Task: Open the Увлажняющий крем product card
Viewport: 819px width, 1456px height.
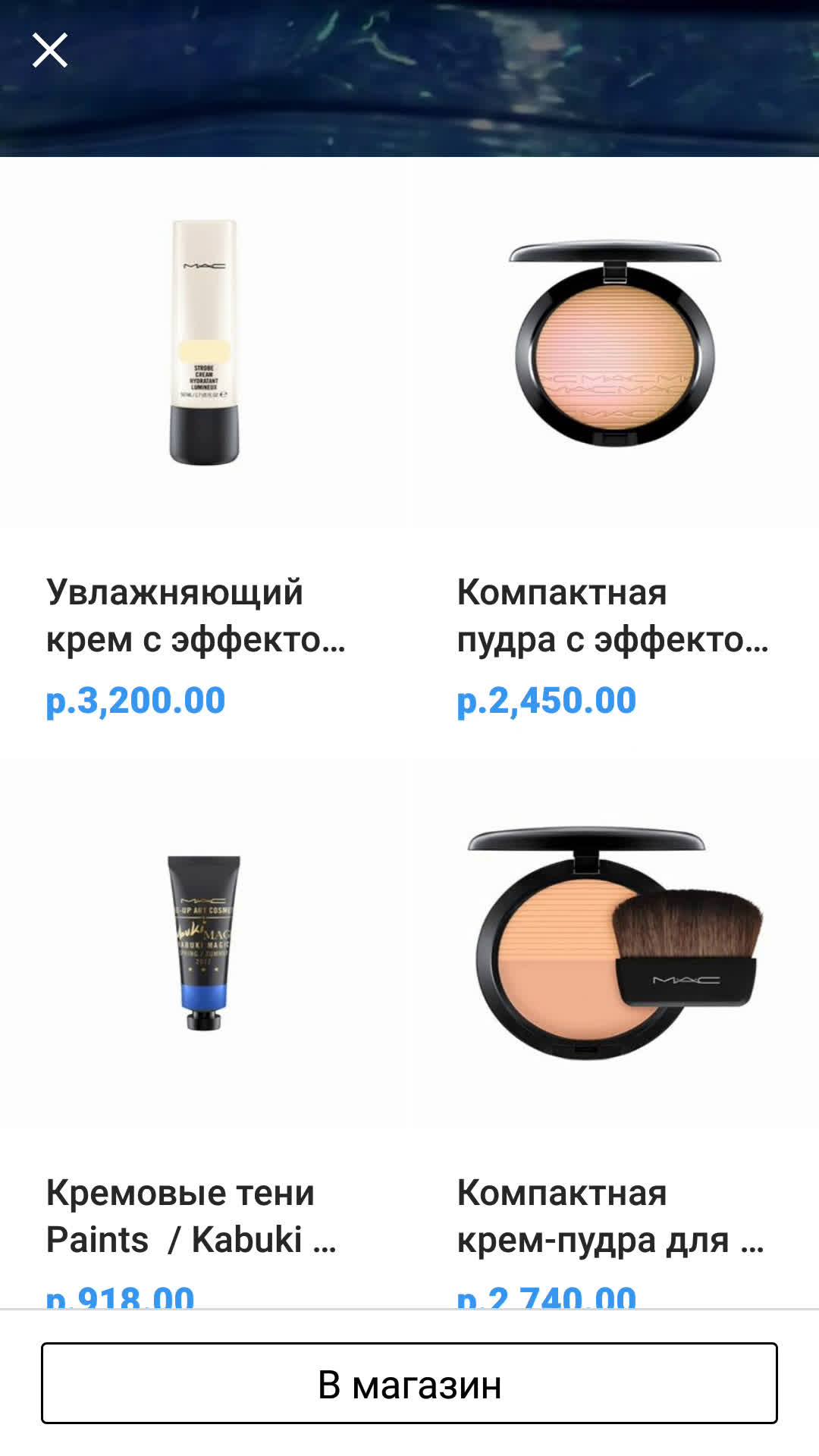Action: [x=203, y=455]
